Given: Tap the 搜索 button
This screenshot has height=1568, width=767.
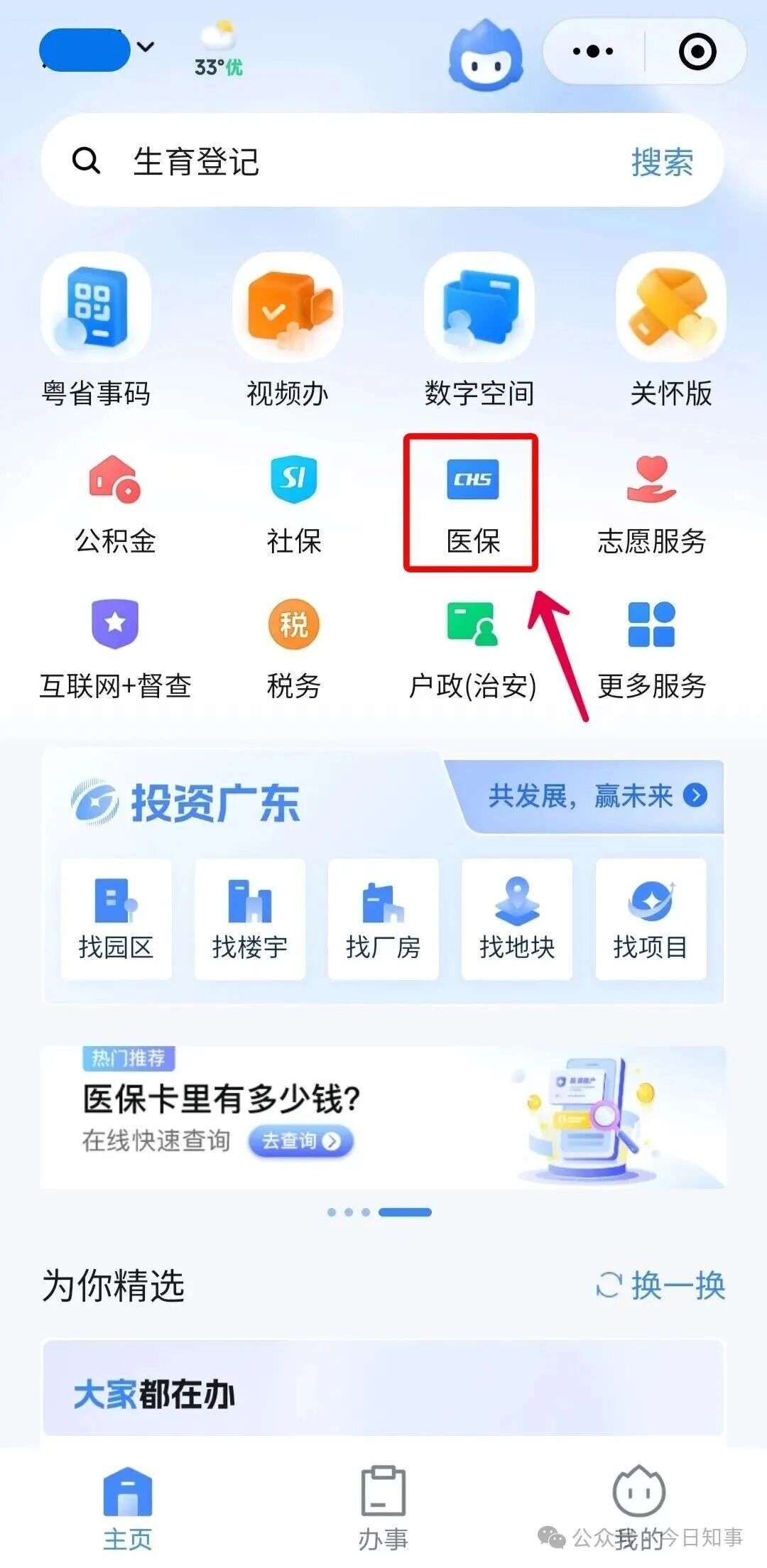Looking at the screenshot, I should point(662,162).
